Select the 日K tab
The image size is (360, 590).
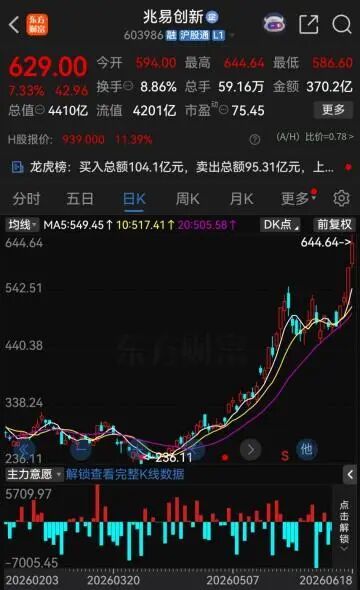coord(134,199)
